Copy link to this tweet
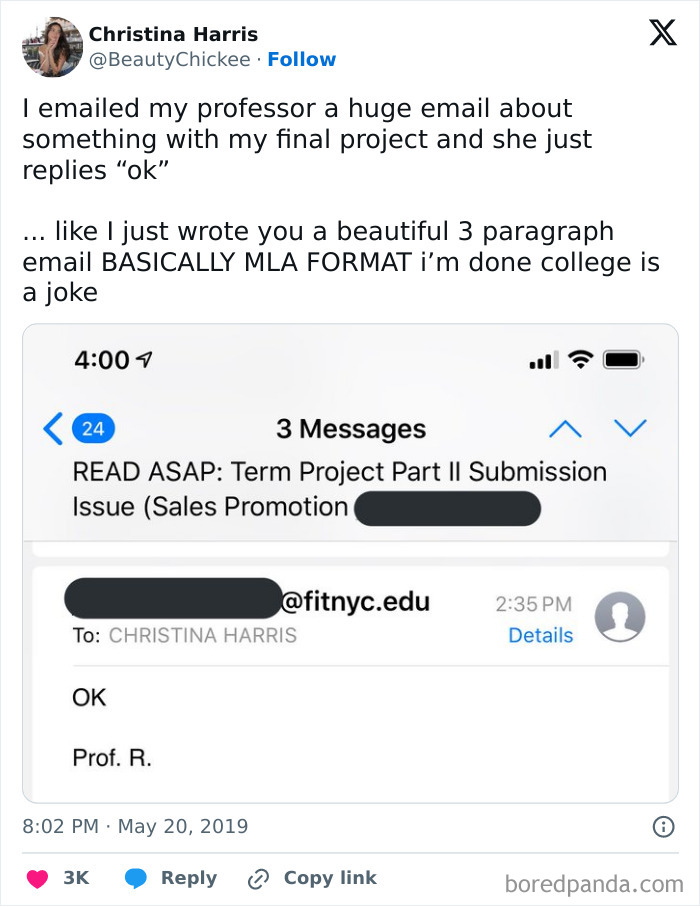 point(314,878)
